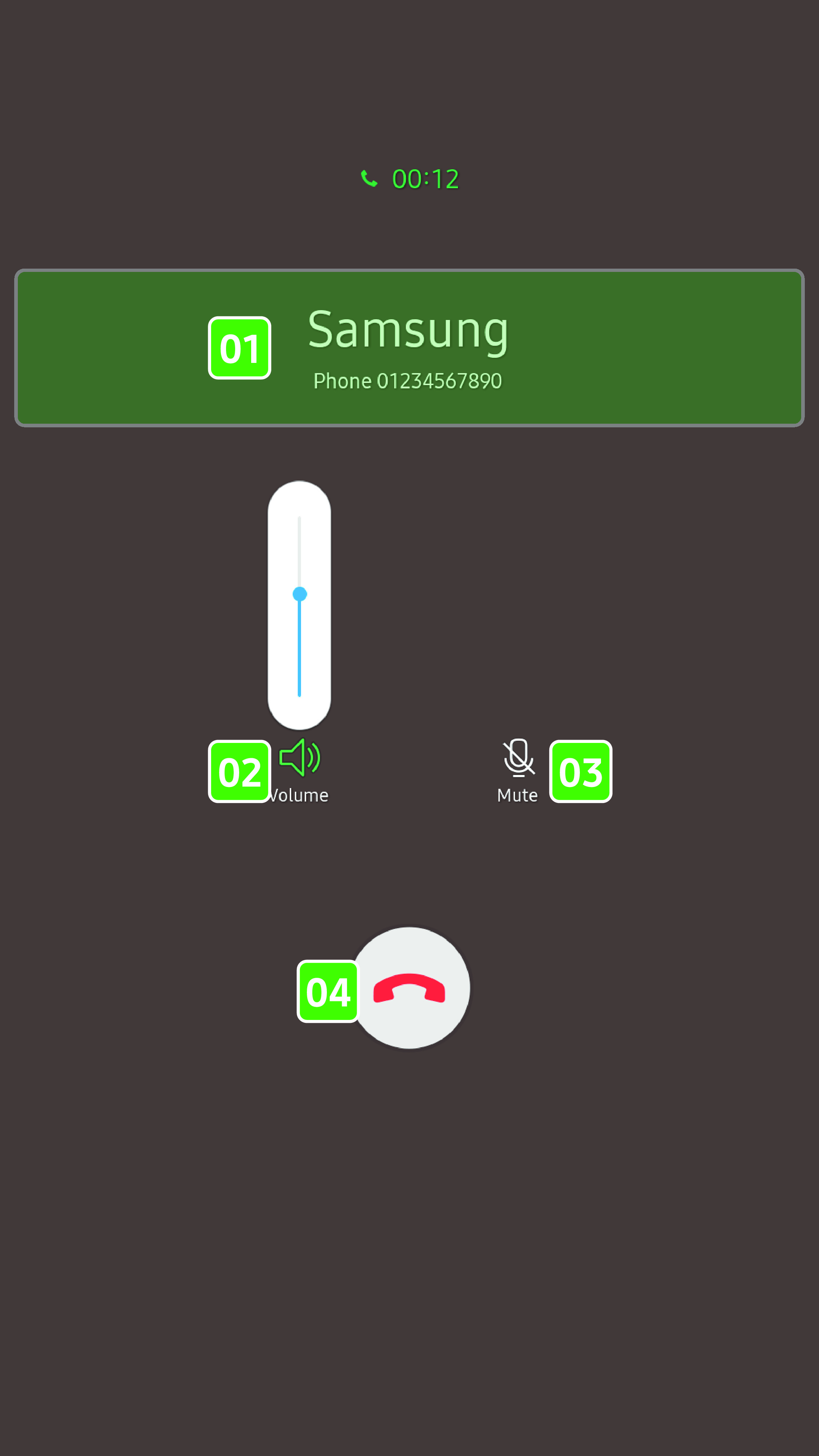End the call with Samsung
The image size is (819, 1456).
410,988
